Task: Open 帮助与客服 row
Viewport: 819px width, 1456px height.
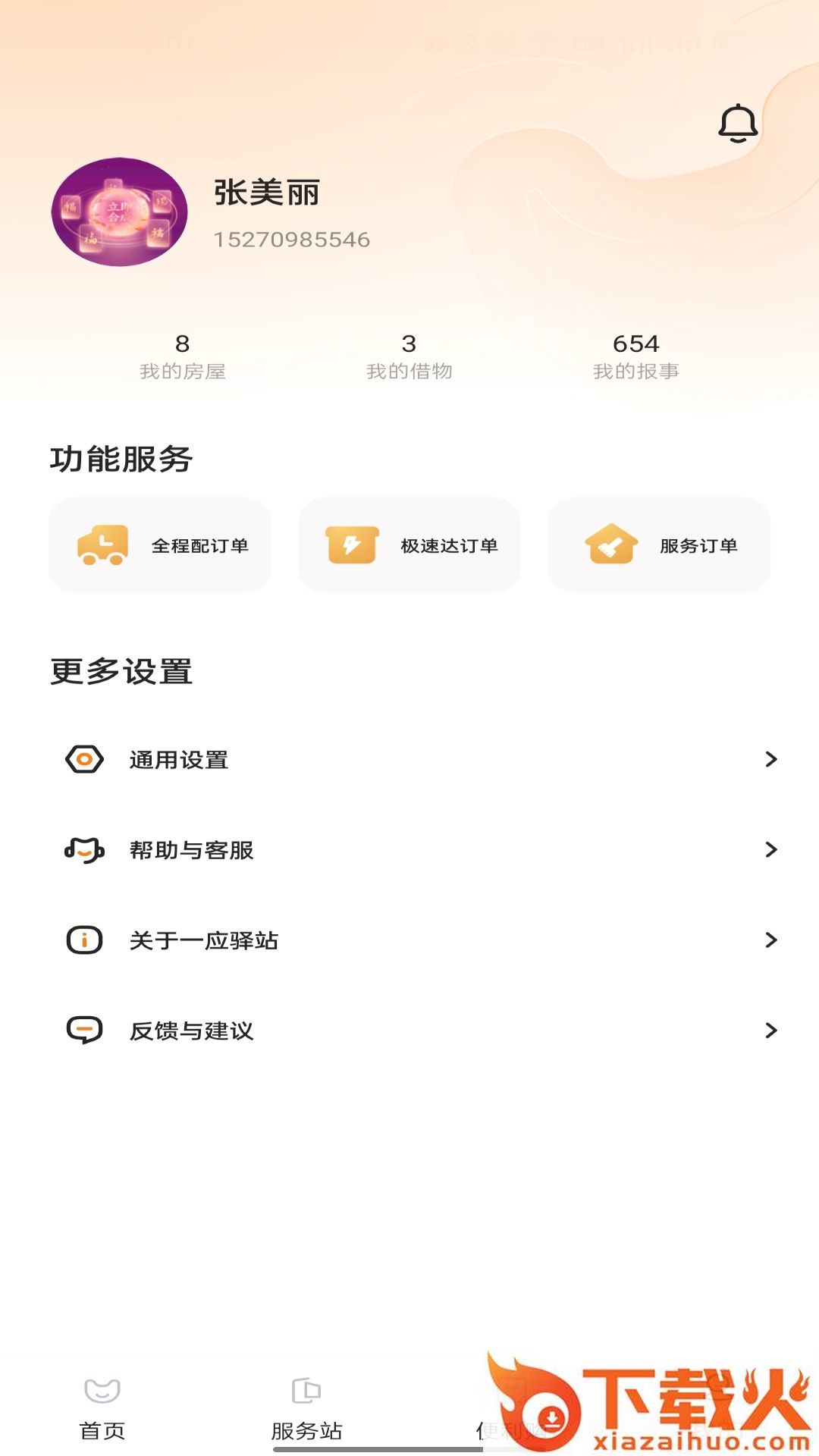Action: 409,849
